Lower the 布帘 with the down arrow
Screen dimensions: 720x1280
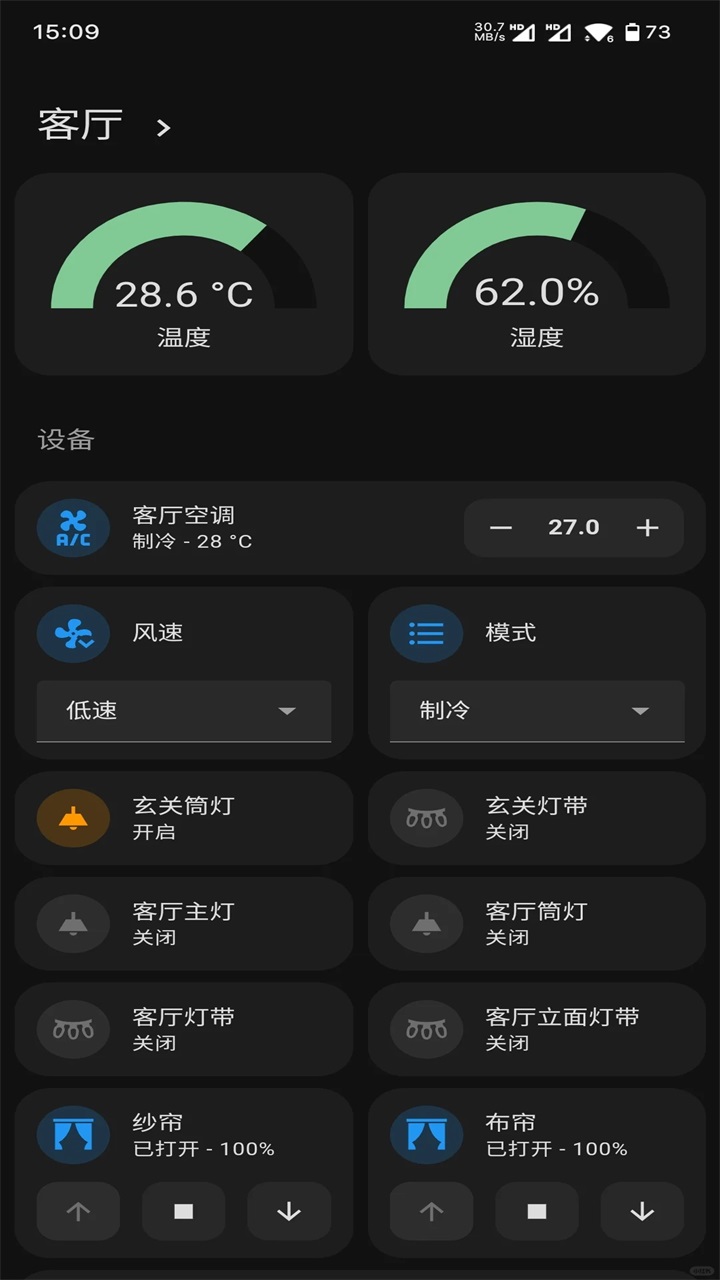point(642,1211)
